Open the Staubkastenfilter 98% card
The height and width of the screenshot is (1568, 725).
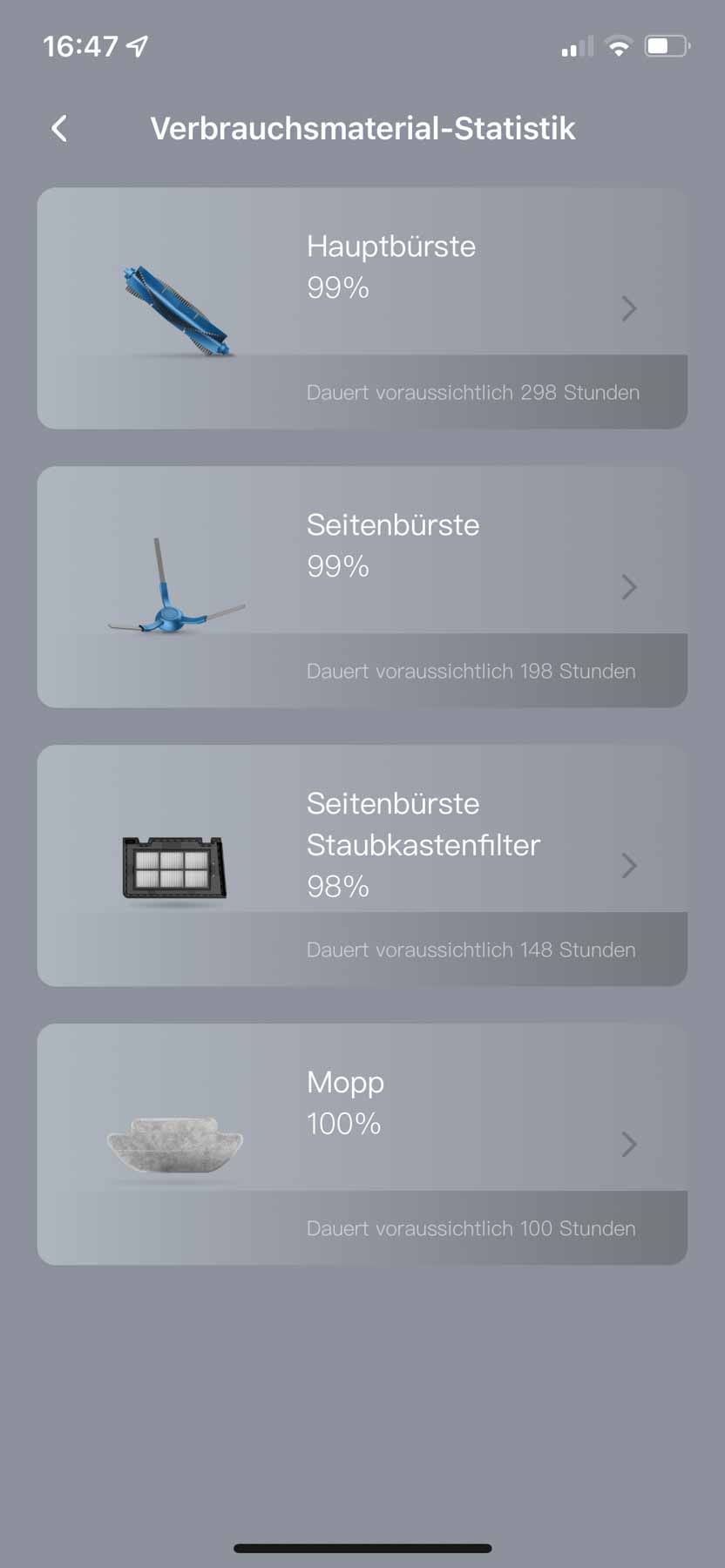click(362, 865)
